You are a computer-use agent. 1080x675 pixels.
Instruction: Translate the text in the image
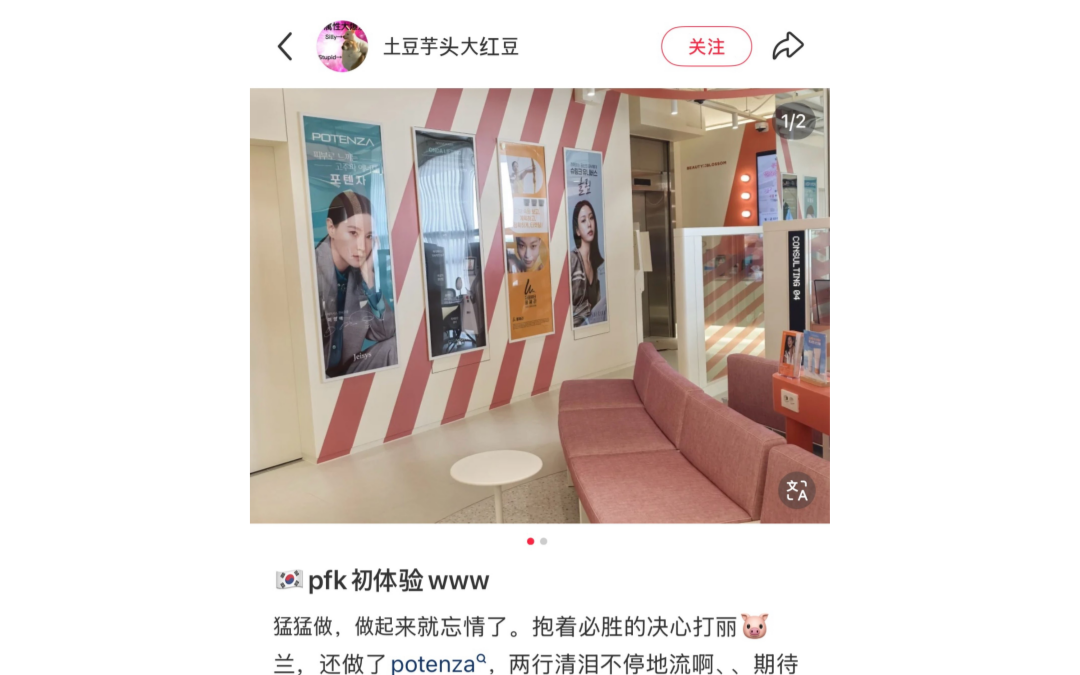point(797,490)
